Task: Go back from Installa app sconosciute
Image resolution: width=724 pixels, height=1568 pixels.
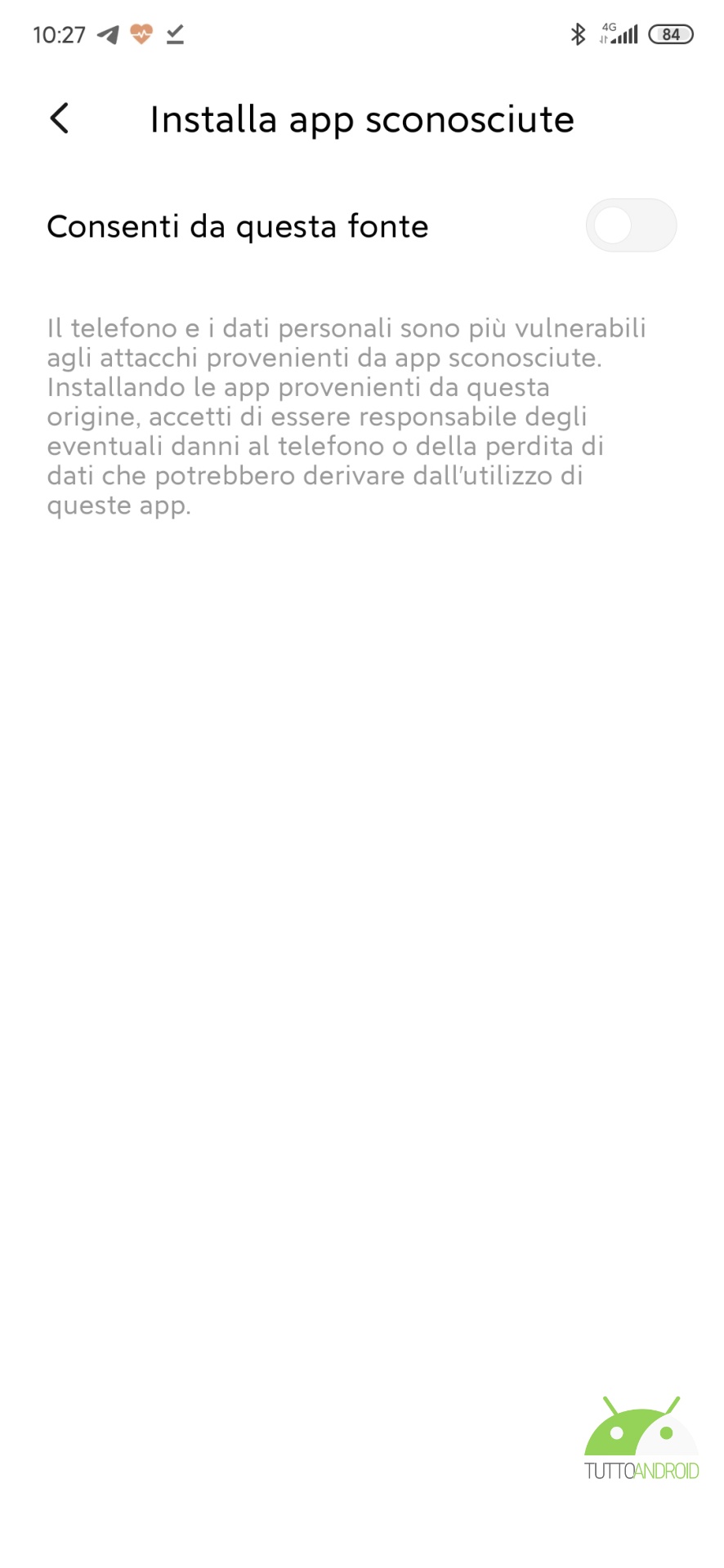Action: pyautogui.click(x=60, y=119)
